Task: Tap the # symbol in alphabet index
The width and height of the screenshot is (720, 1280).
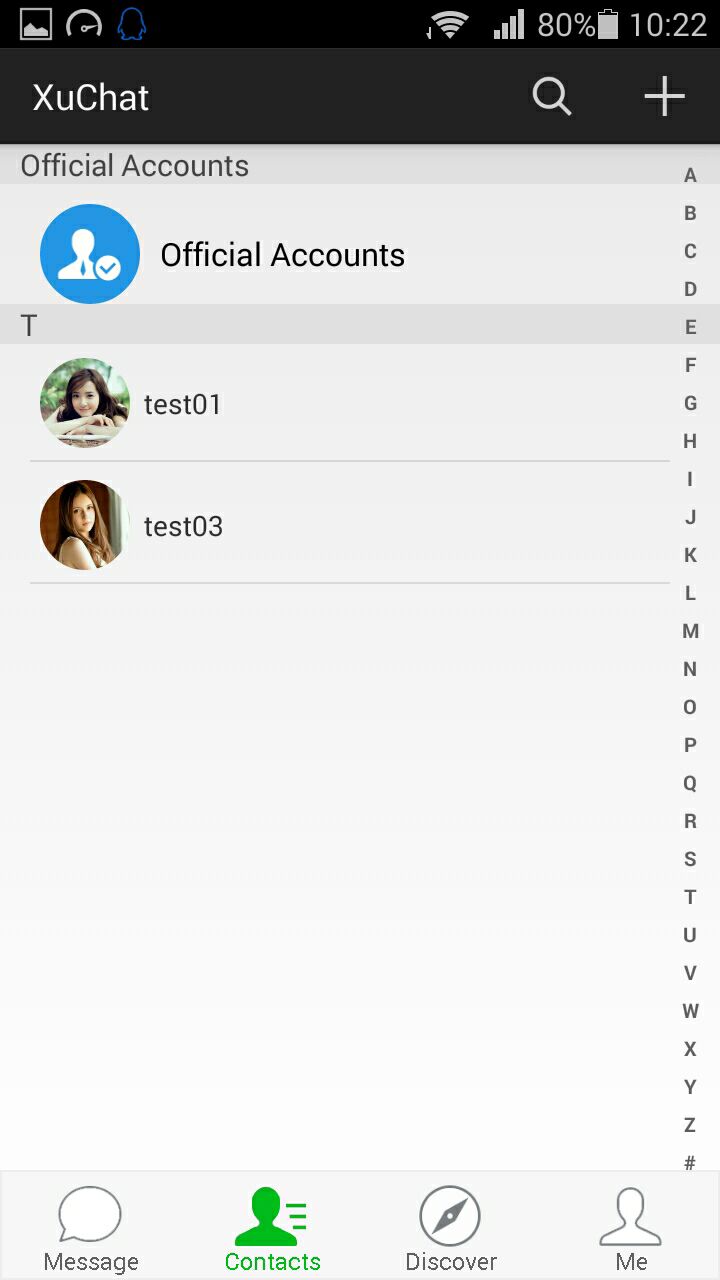Action: 690,1163
